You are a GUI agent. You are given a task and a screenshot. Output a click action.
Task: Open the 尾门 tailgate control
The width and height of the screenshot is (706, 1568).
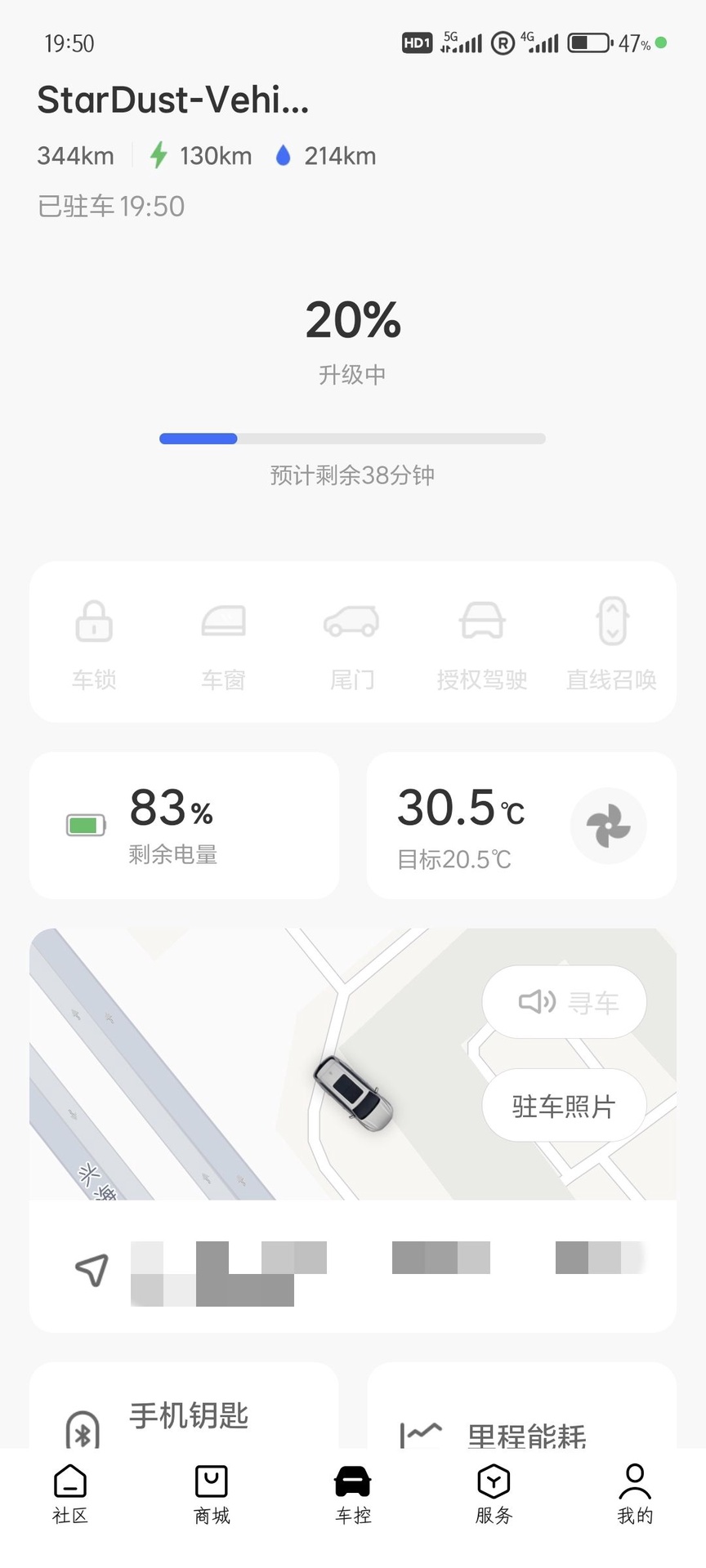pyautogui.click(x=352, y=643)
